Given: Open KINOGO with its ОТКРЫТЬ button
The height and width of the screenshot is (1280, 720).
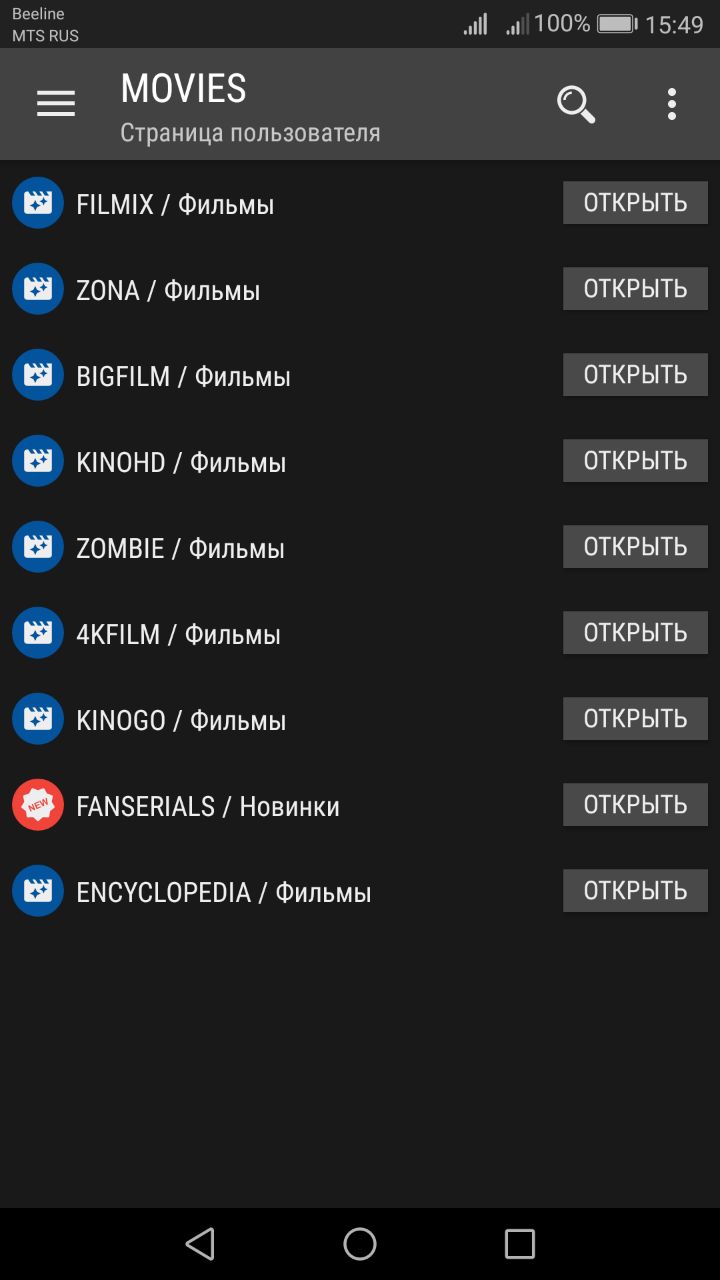Looking at the screenshot, I should 635,719.
